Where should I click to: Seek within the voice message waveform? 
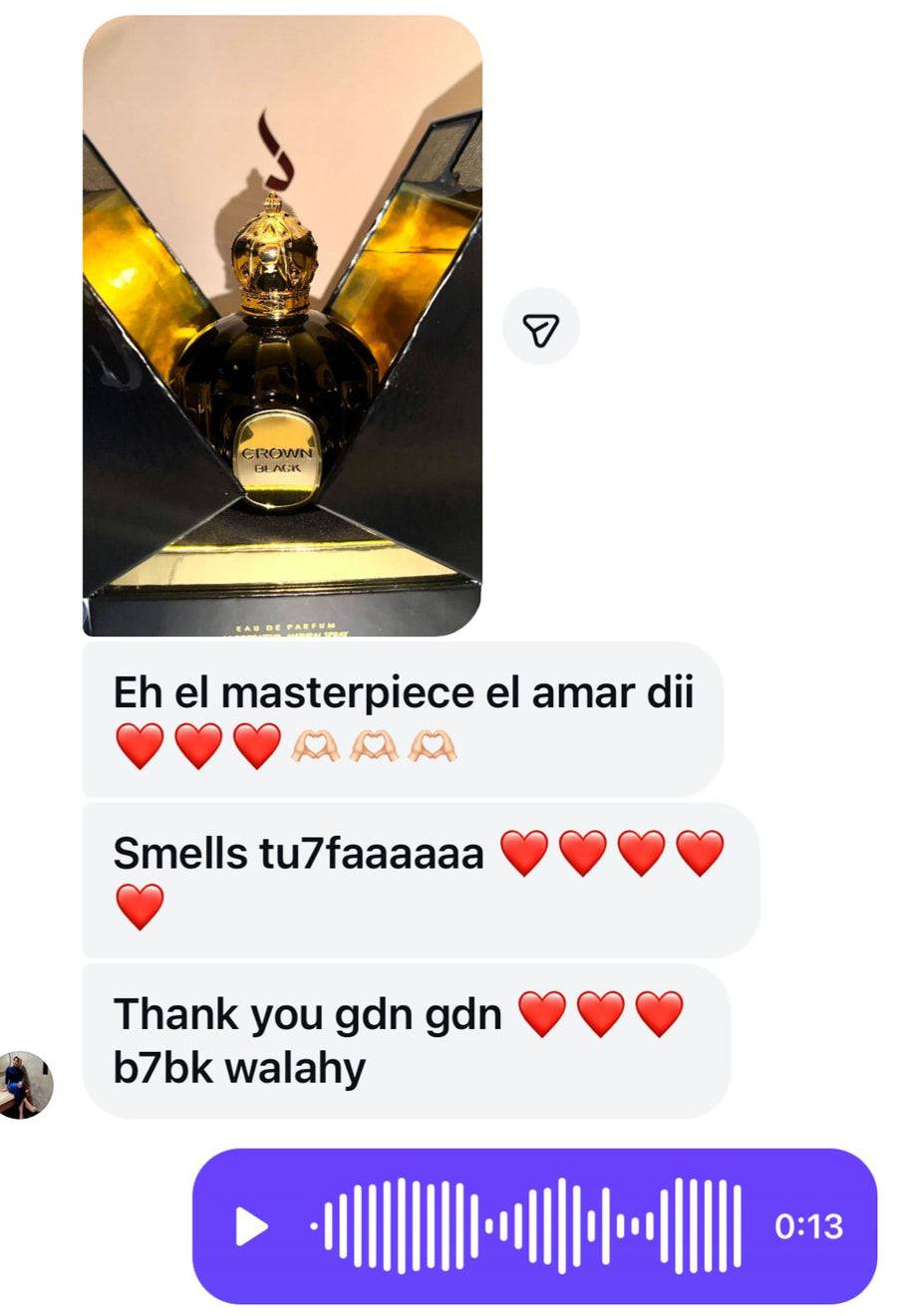pyautogui.click(x=528, y=1226)
